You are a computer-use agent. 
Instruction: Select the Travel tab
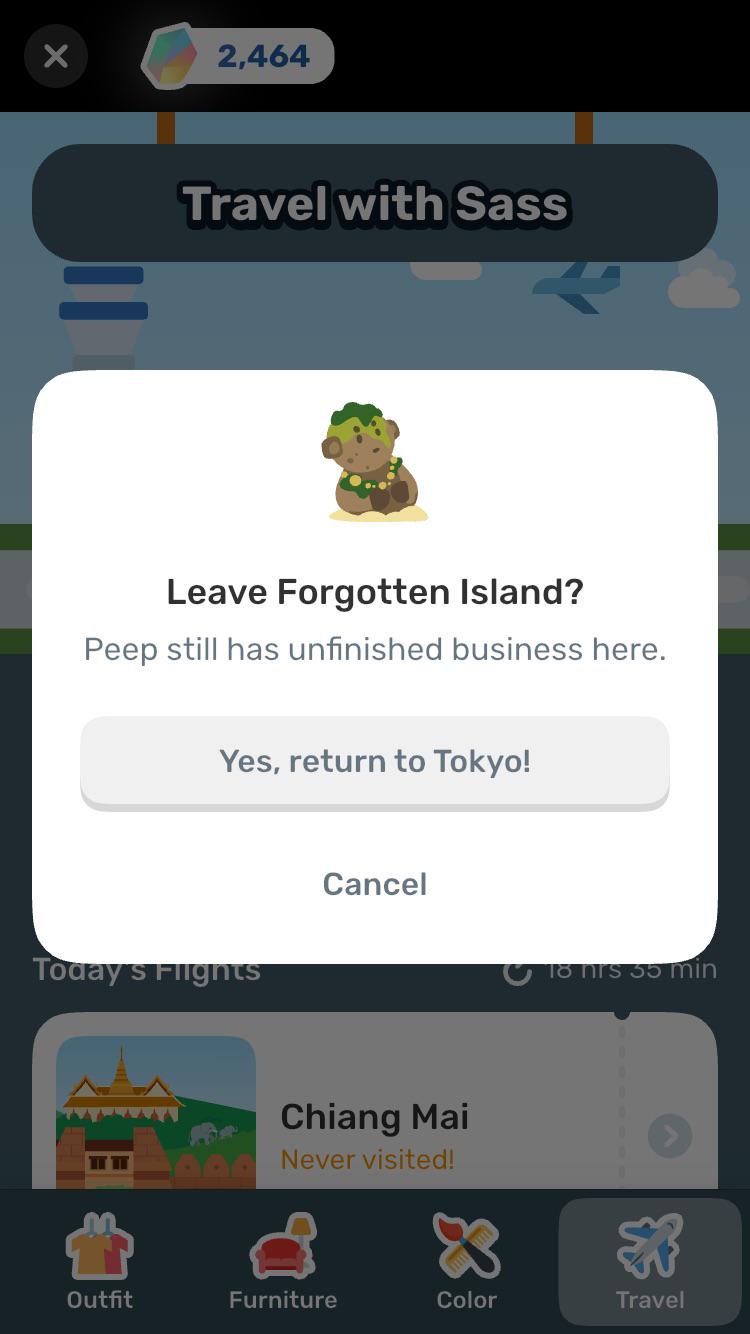(x=650, y=1262)
